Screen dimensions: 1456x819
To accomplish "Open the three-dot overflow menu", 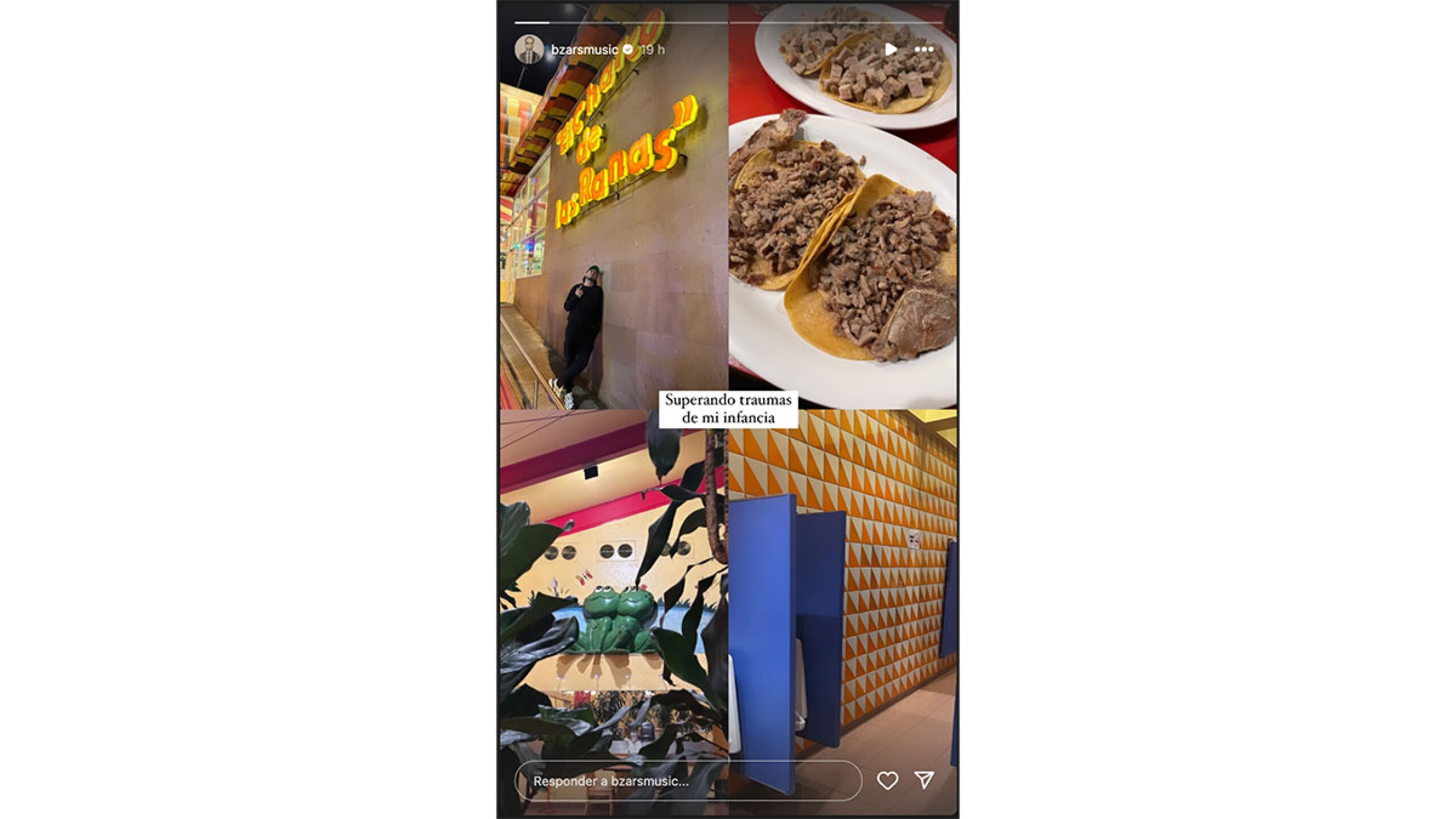I will coord(924,49).
